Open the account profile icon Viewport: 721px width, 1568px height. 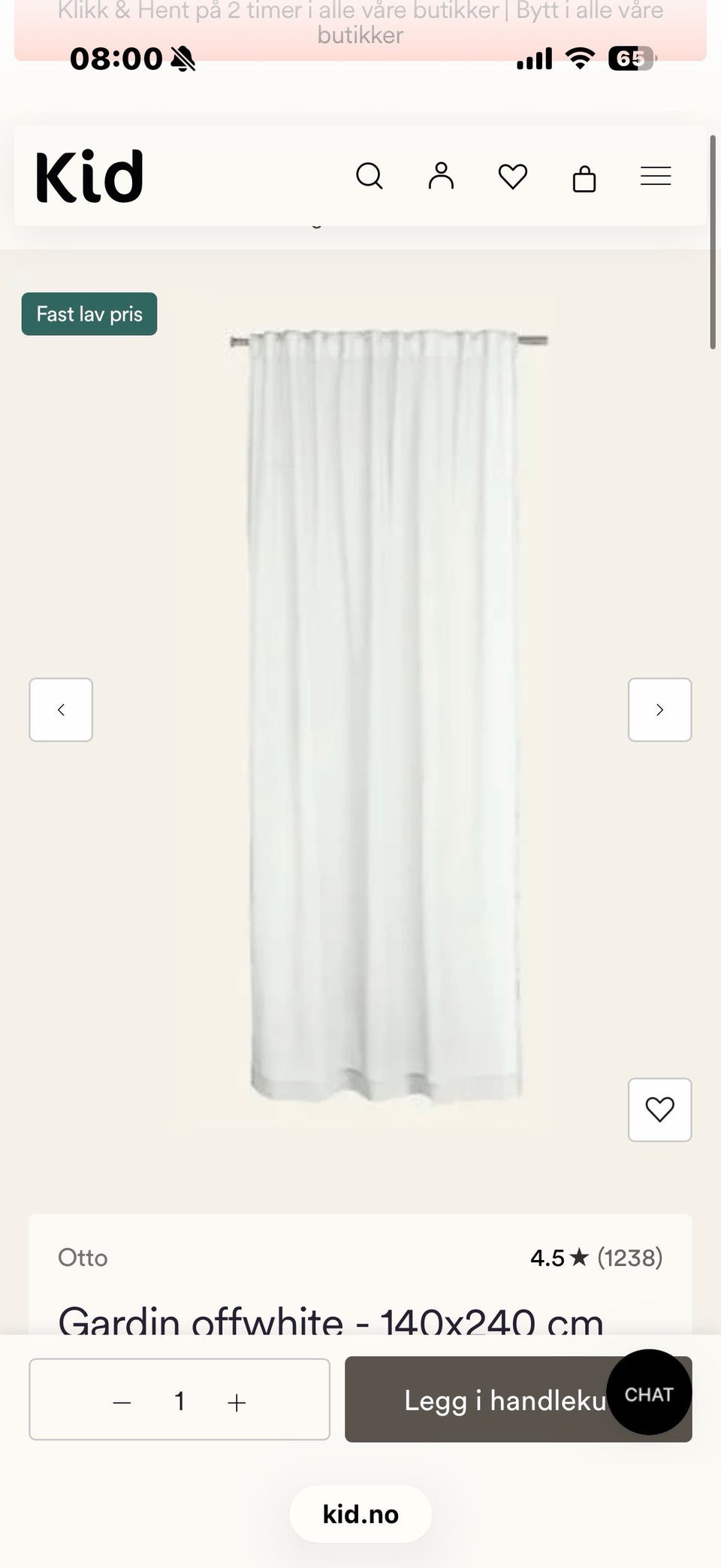click(x=441, y=177)
